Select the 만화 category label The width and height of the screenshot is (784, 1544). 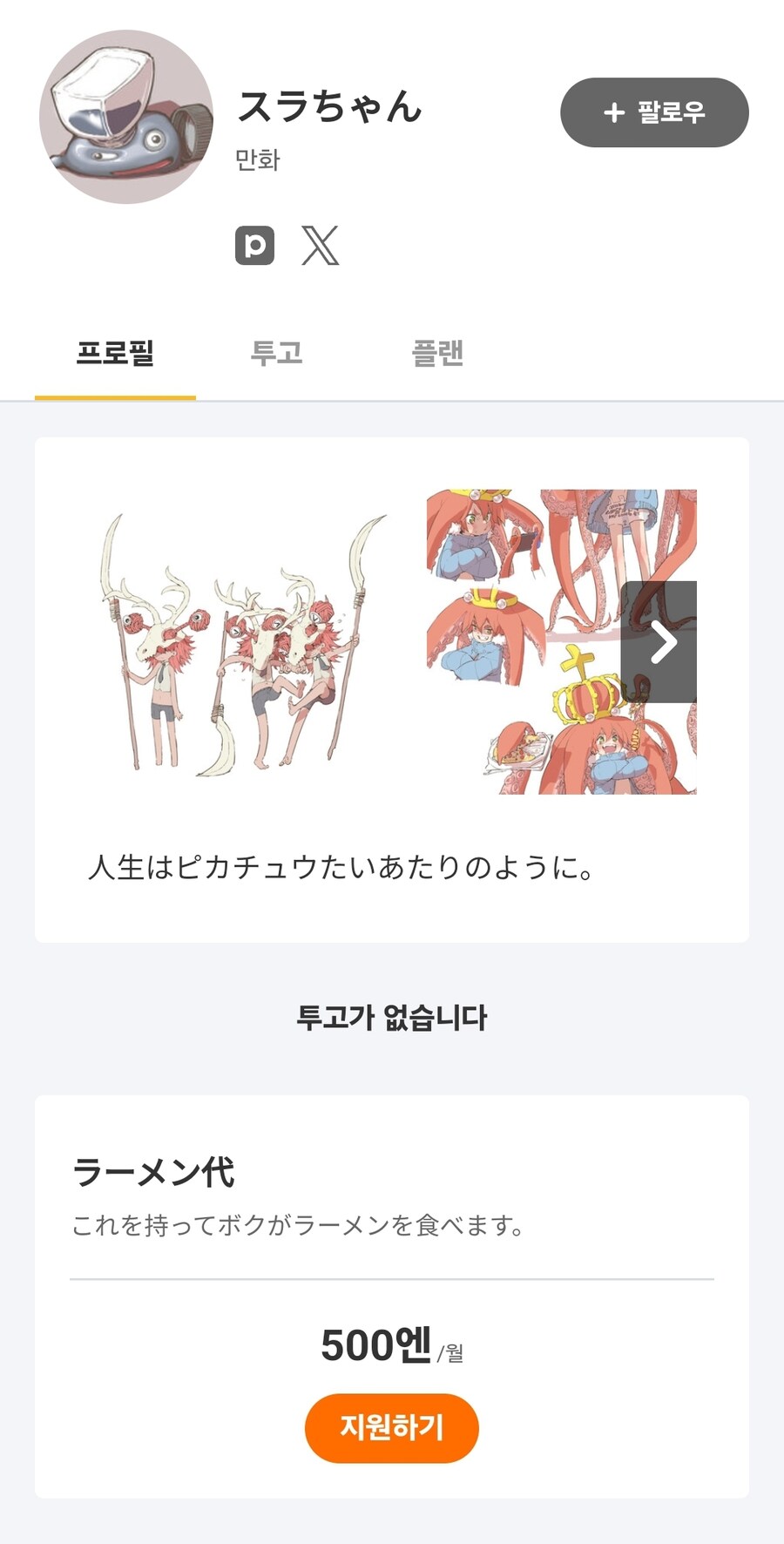(x=256, y=160)
